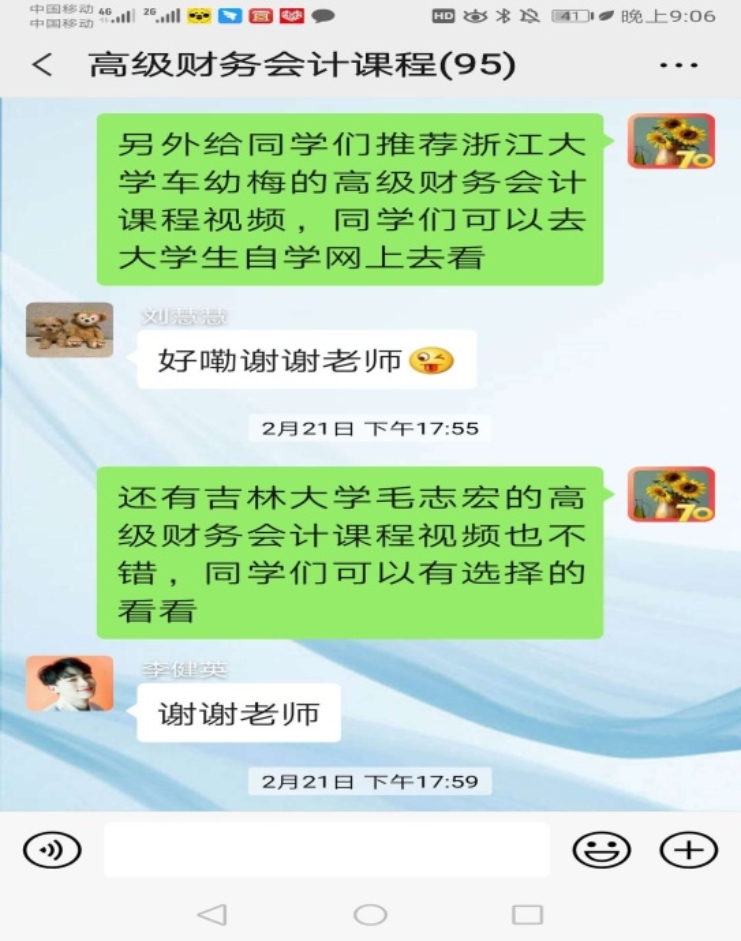Tap sunflower avatar beside 浙江大学 message
The height and width of the screenshot is (941, 741).
click(671, 141)
